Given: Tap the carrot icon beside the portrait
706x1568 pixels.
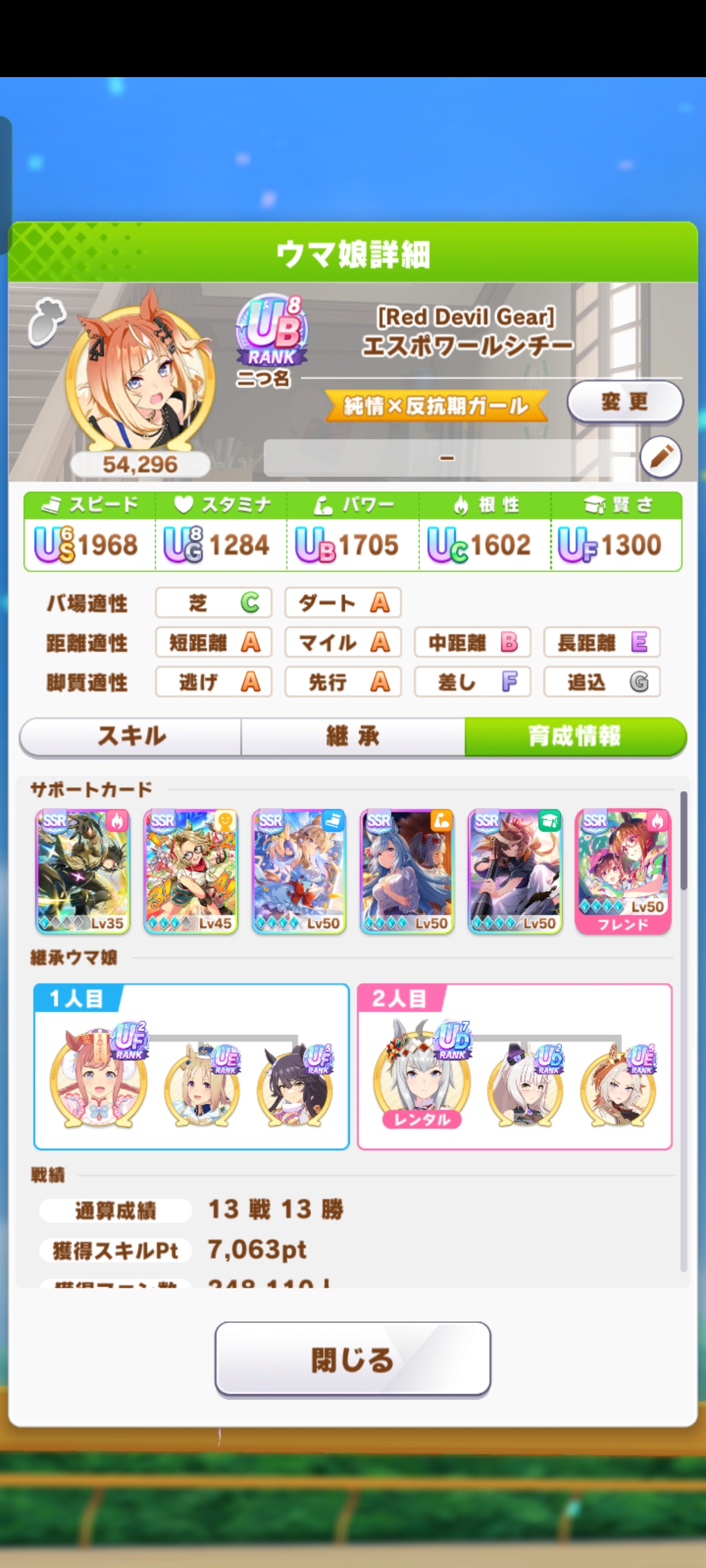Looking at the screenshot, I should coord(47,321).
